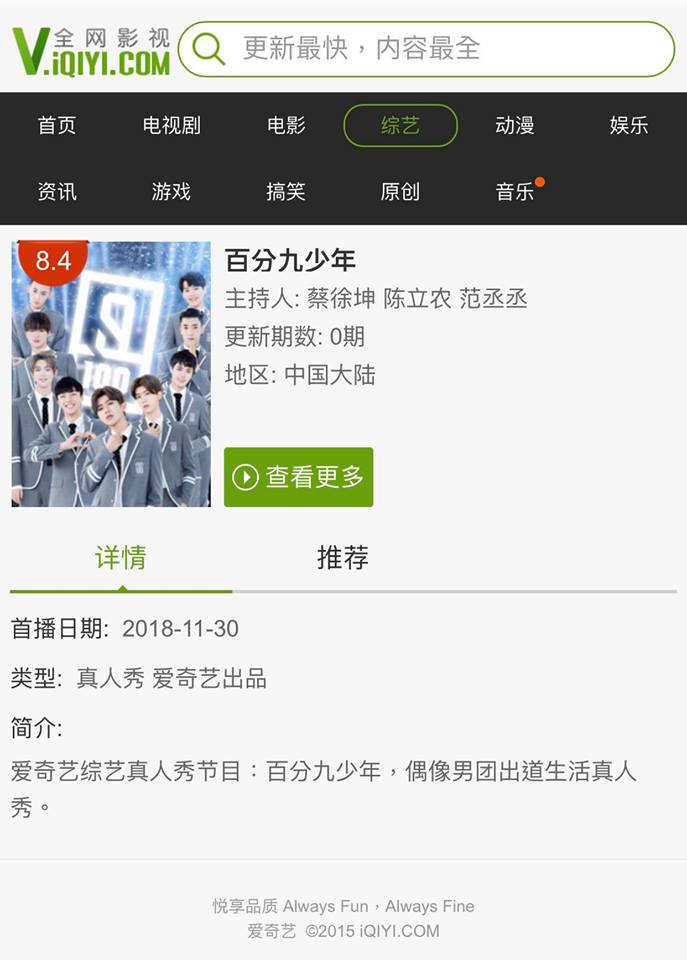Image resolution: width=687 pixels, height=960 pixels.
Task: Go to the 游戏 category
Action: pos(171,191)
